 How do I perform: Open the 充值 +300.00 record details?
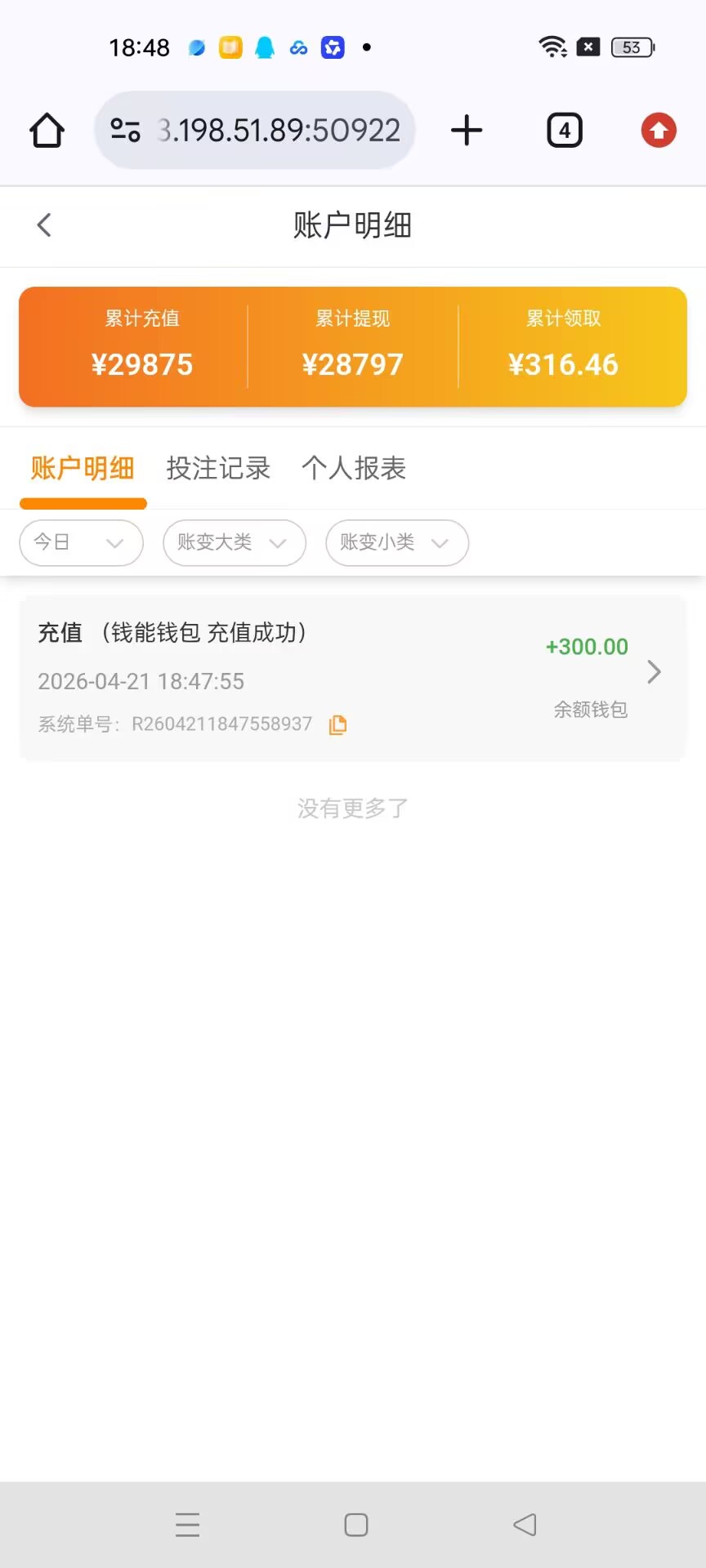[x=653, y=672]
